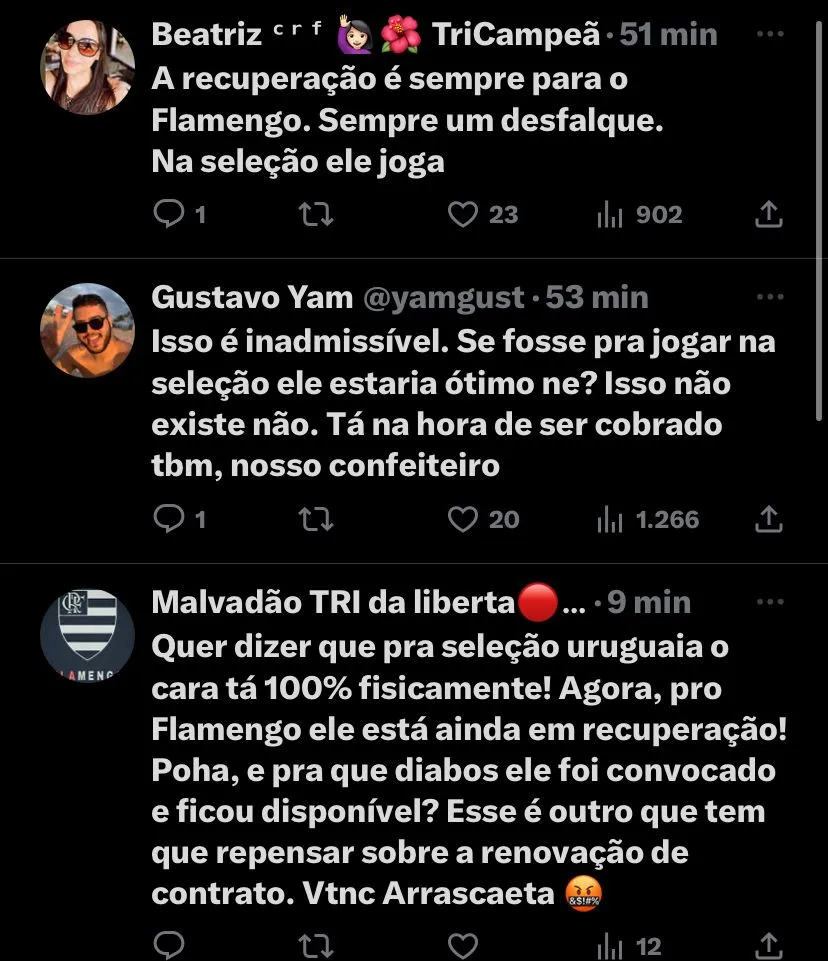Screen dimensions: 828x961
Task: Share Malvadão's tweet about Arrascaeta
Action: pos(768,945)
